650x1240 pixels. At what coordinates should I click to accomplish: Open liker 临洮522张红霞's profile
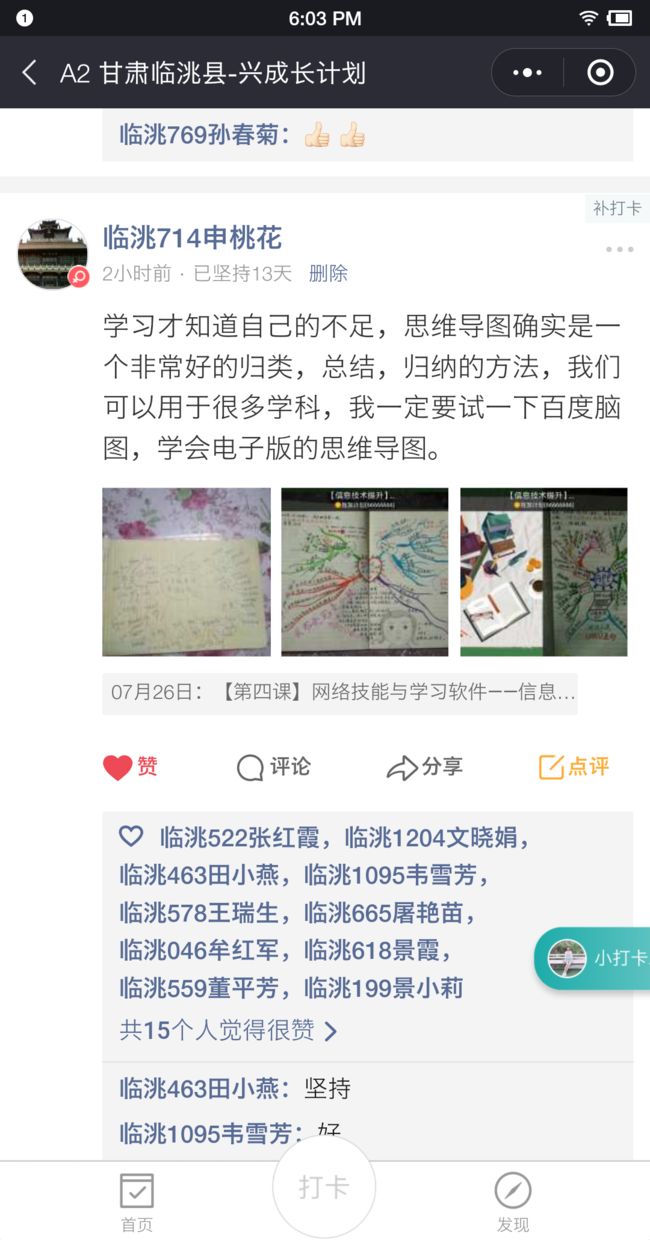(x=244, y=838)
